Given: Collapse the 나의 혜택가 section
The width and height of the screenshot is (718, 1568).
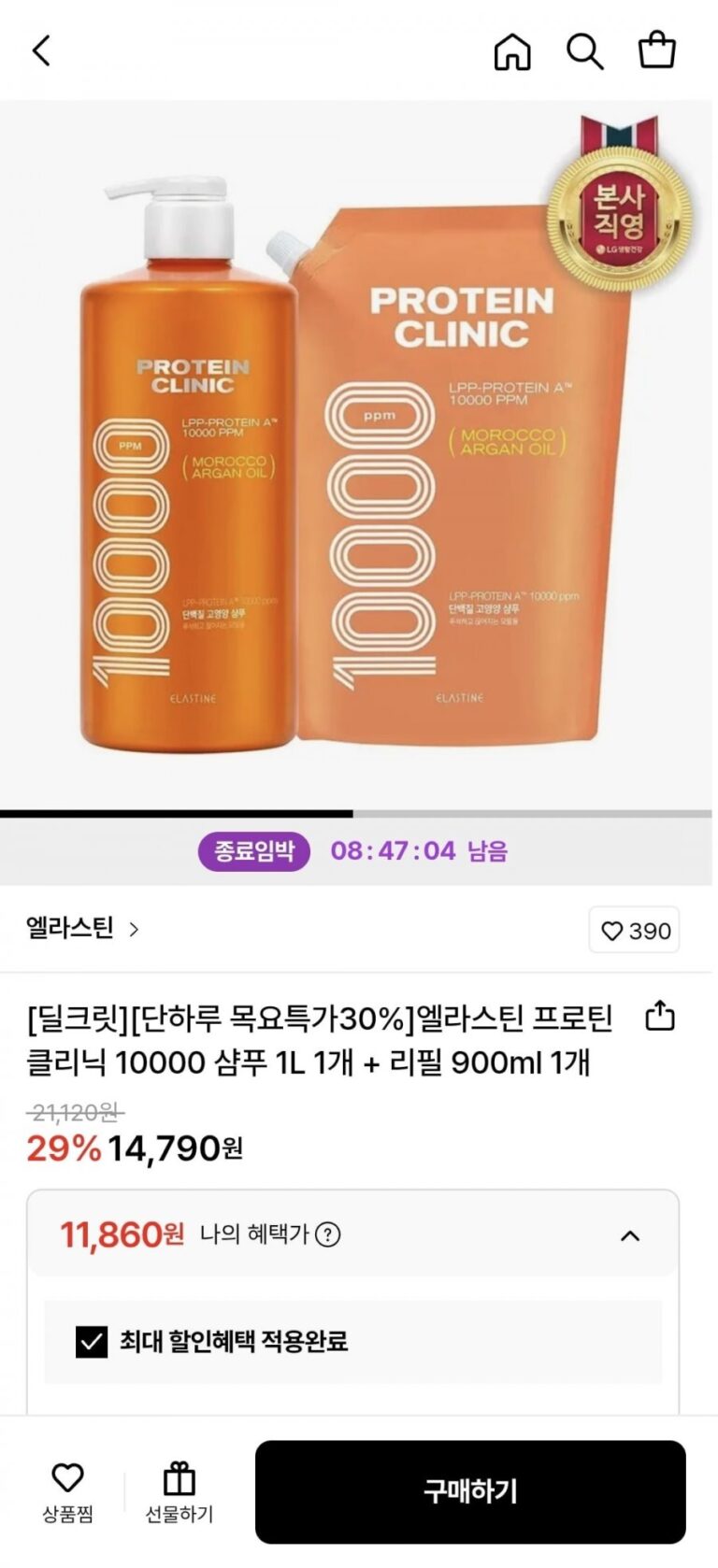Looking at the screenshot, I should pyautogui.click(x=630, y=1235).
